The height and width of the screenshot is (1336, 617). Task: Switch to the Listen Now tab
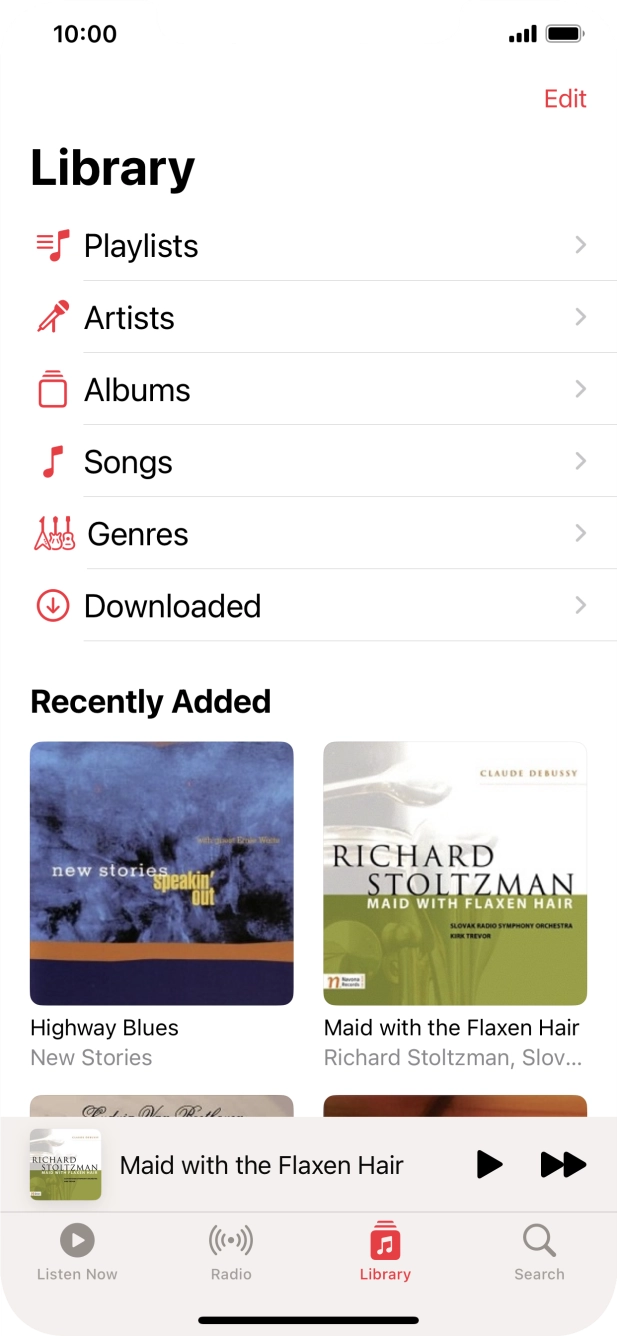(x=77, y=1252)
